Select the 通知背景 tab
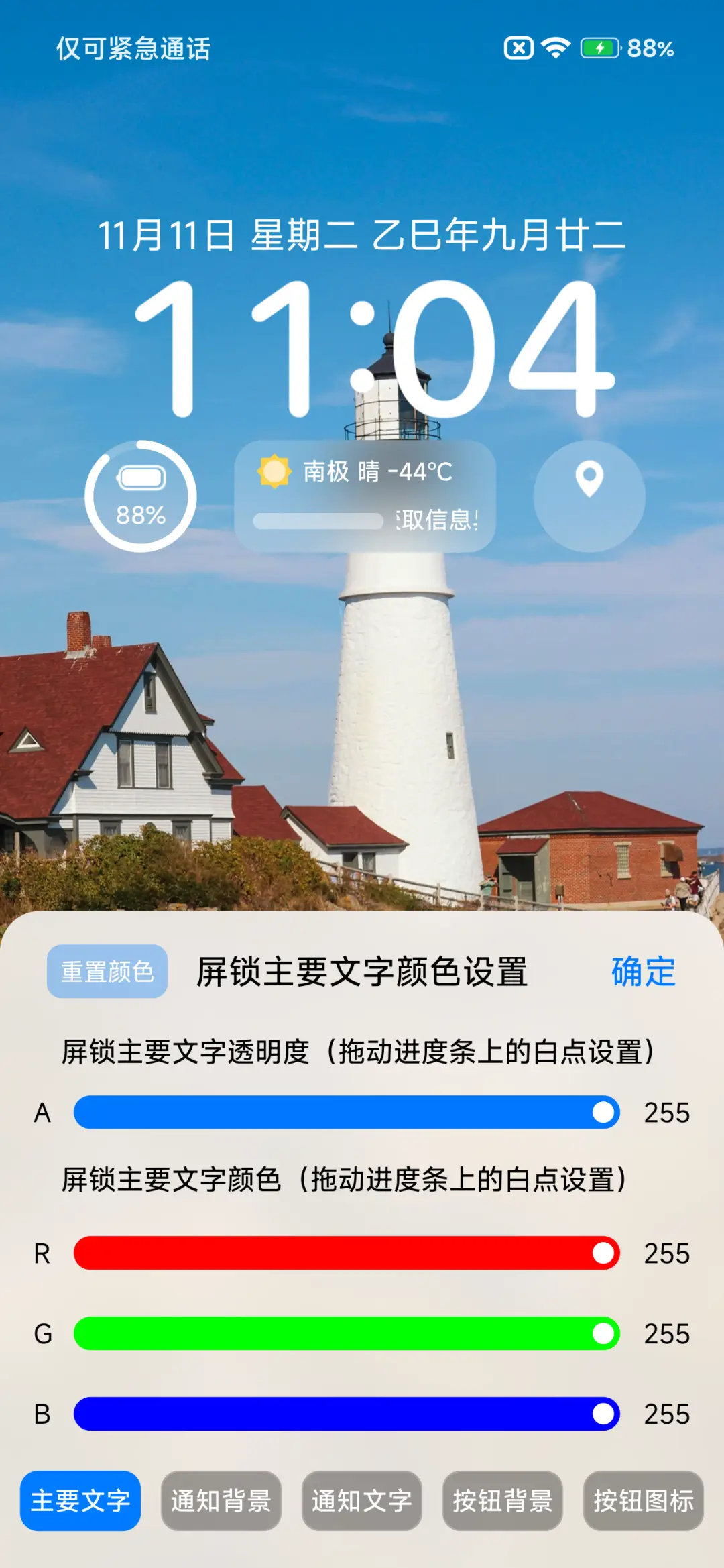The width and height of the screenshot is (724, 1568). 221,1500
